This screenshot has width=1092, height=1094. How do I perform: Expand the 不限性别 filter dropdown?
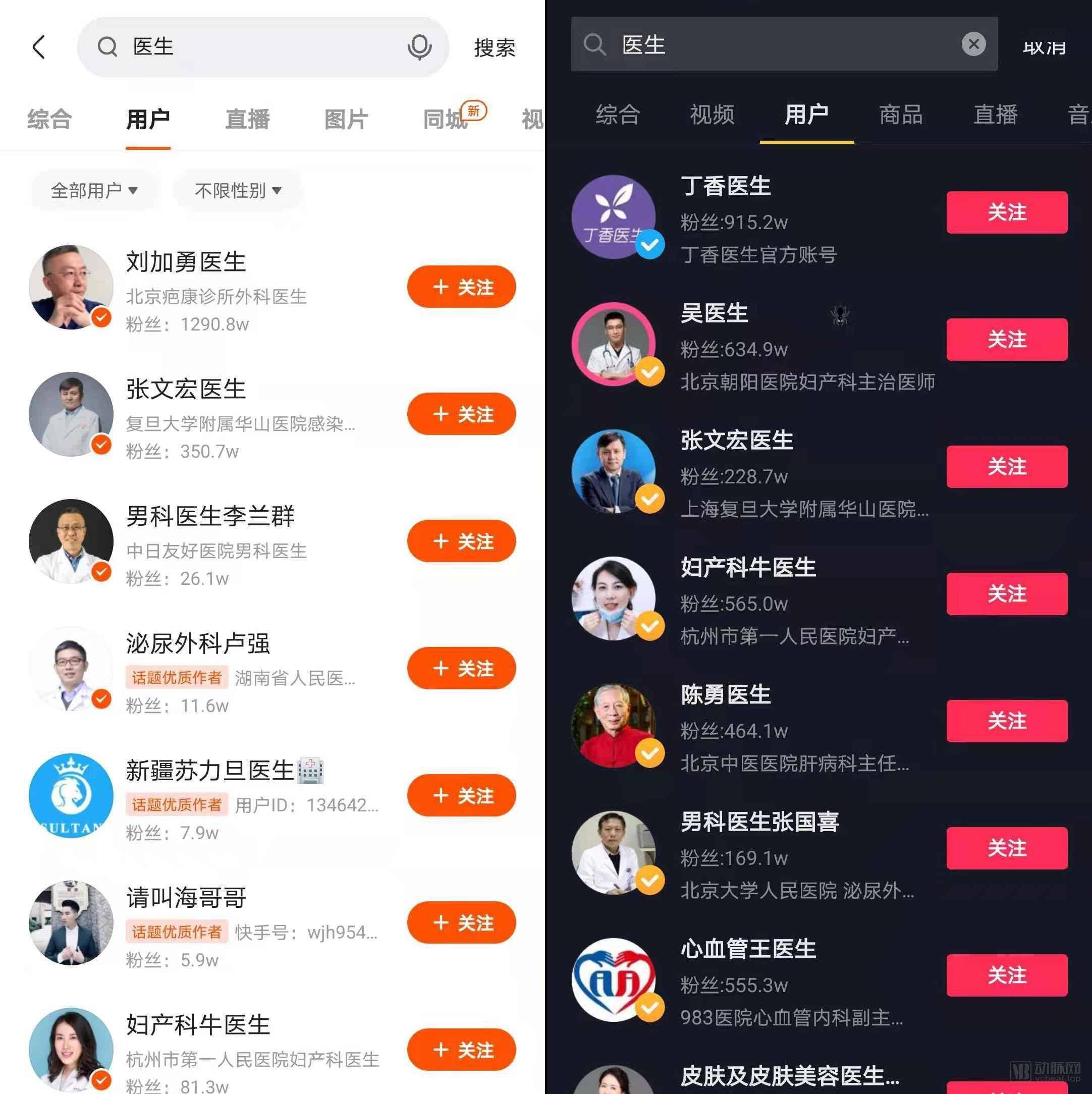click(238, 191)
